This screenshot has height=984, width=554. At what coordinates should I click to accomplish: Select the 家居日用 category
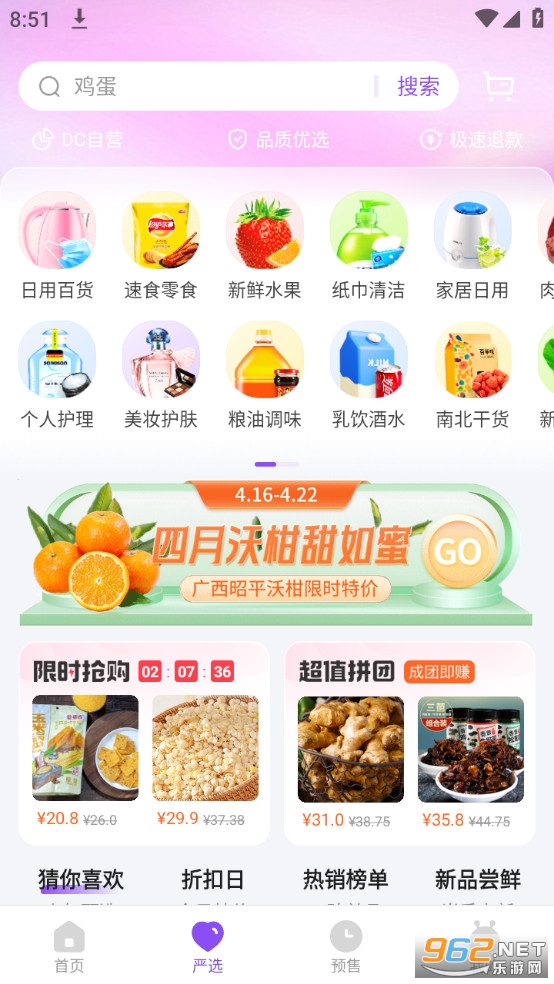472,247
